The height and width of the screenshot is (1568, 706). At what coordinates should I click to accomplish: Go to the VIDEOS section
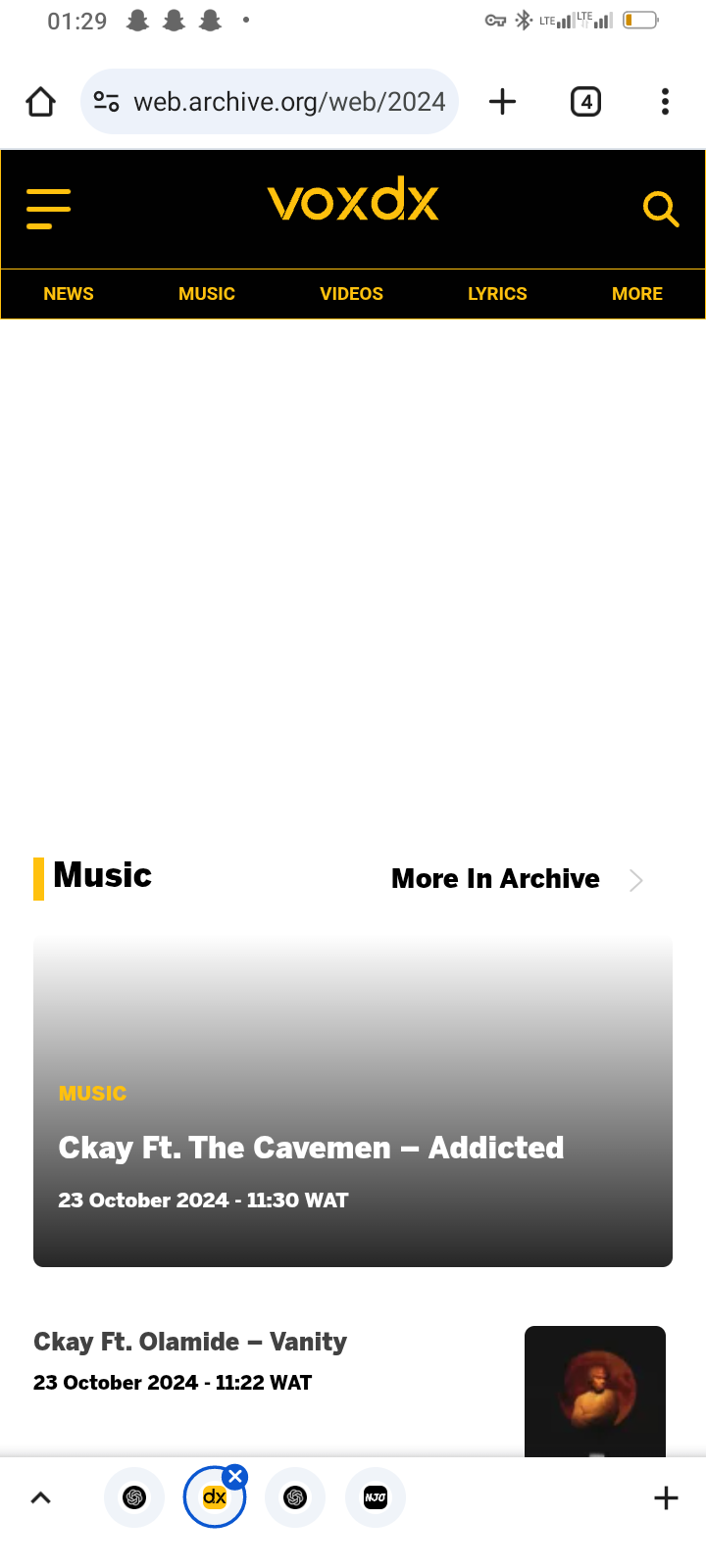[351, 294]
